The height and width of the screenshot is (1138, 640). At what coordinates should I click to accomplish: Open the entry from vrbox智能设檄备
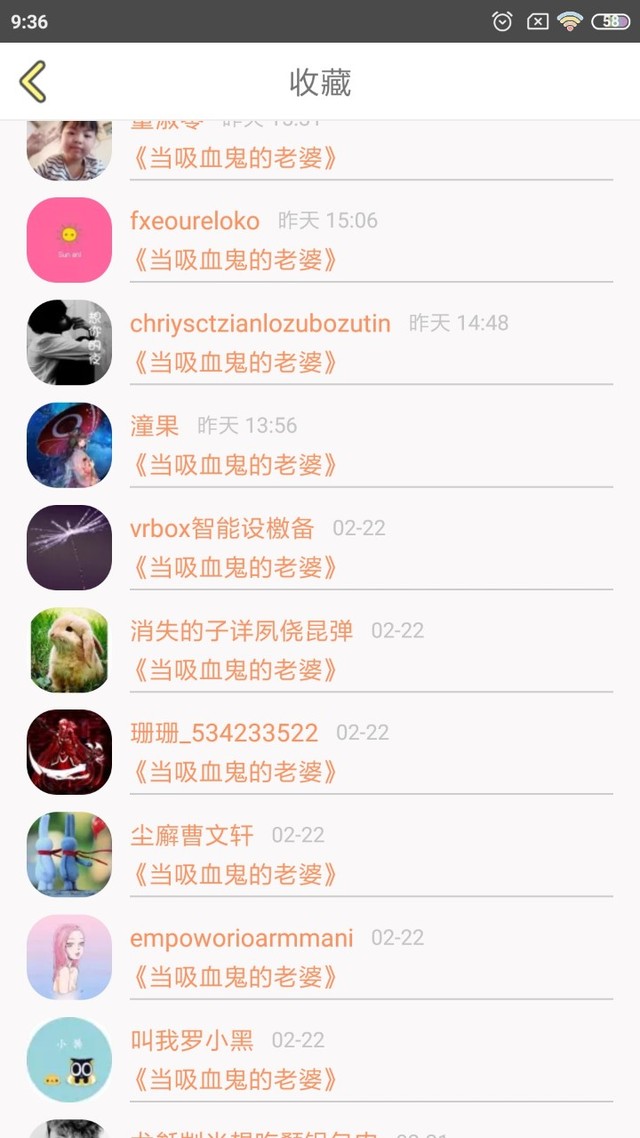point(320,547)
